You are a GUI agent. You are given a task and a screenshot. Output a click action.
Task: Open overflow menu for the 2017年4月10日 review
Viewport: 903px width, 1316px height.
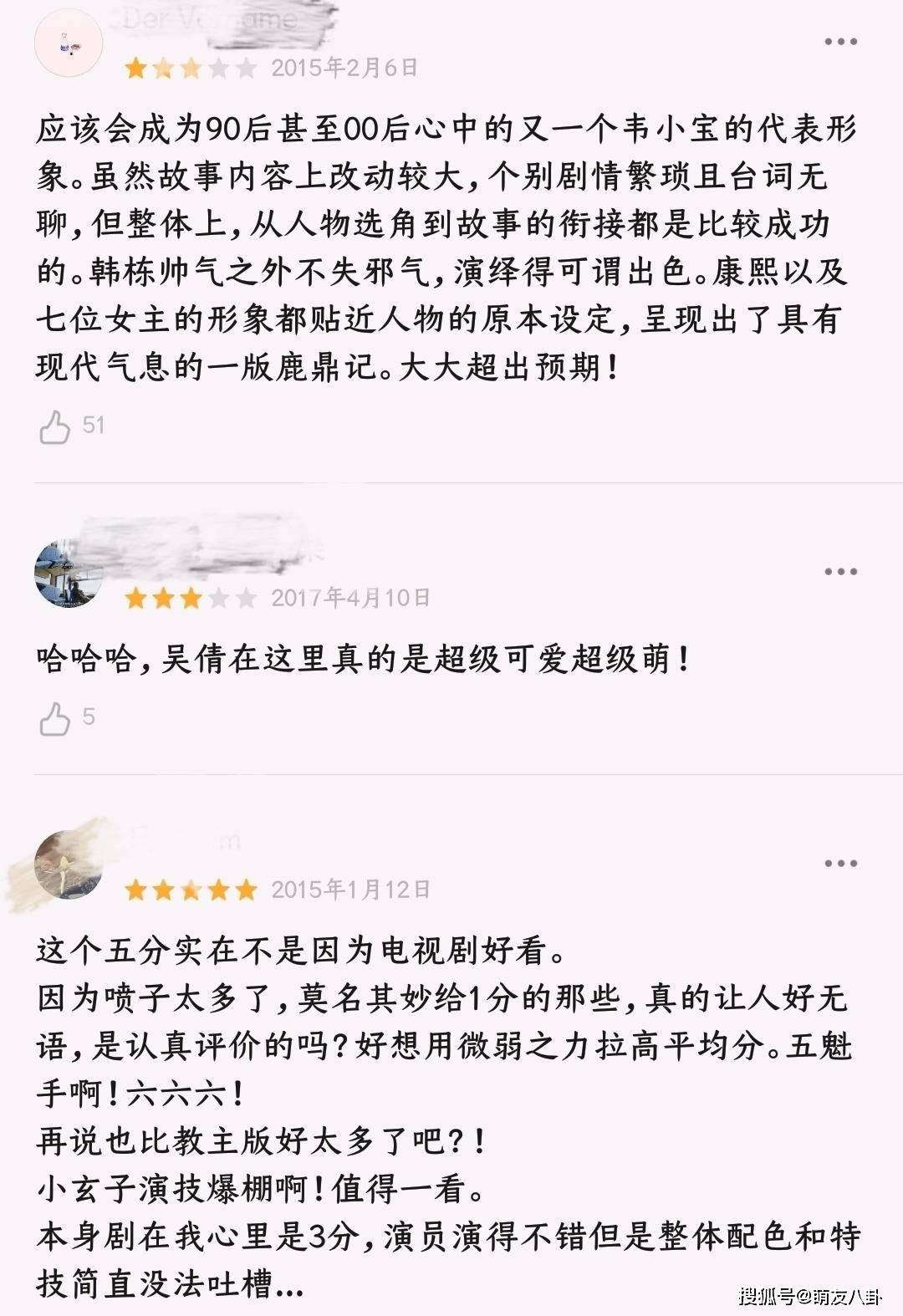[840, 572]
